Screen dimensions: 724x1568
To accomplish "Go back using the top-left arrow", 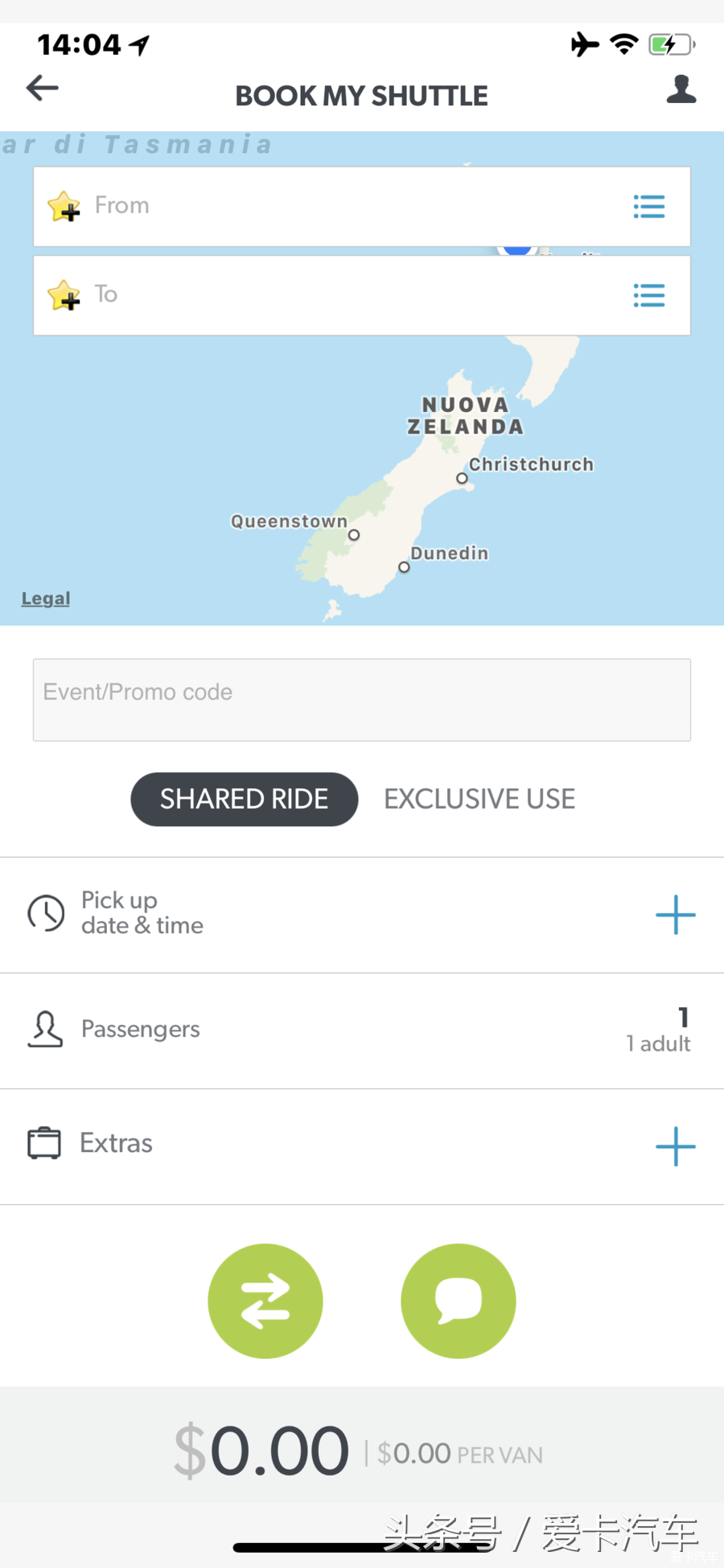I will tap(42, 88).
